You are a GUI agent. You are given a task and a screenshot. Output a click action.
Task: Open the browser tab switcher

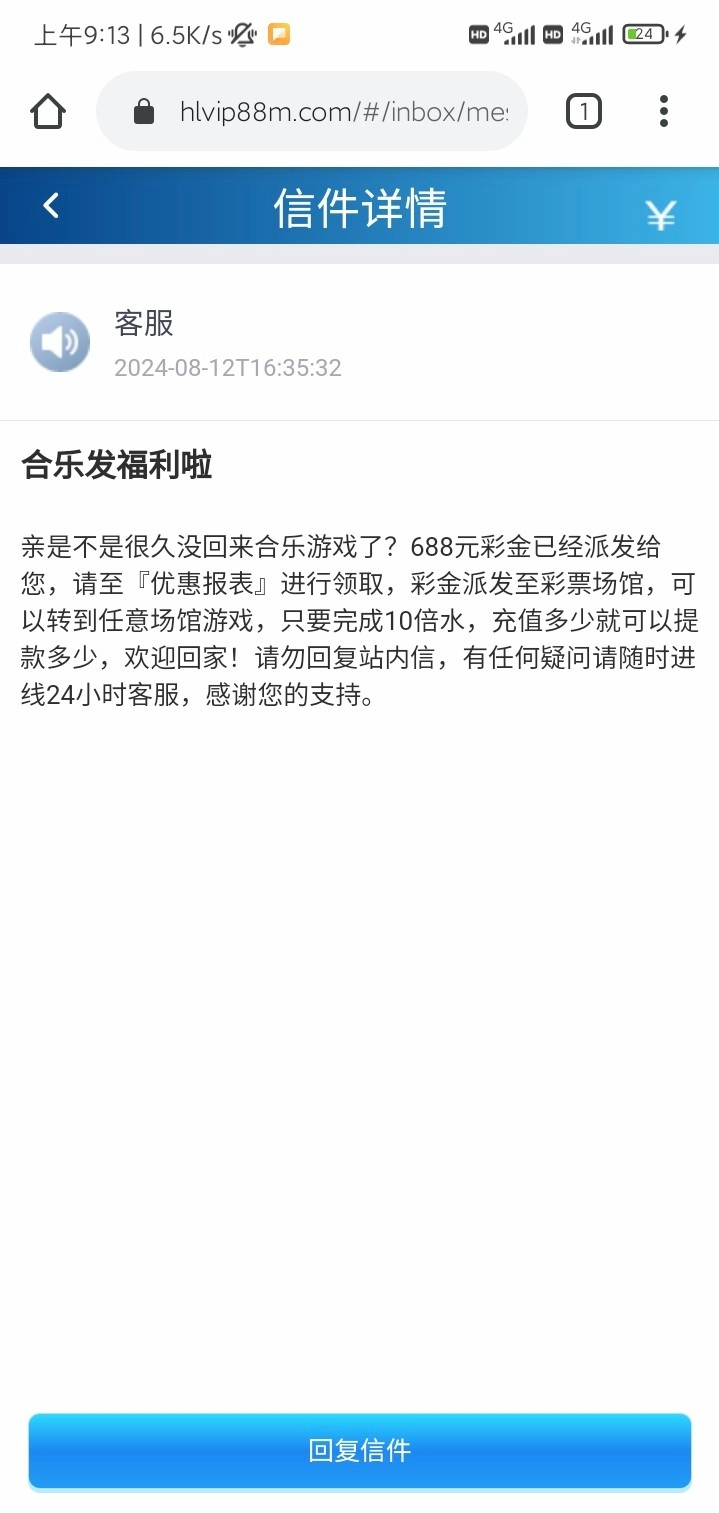click(584, 111)
